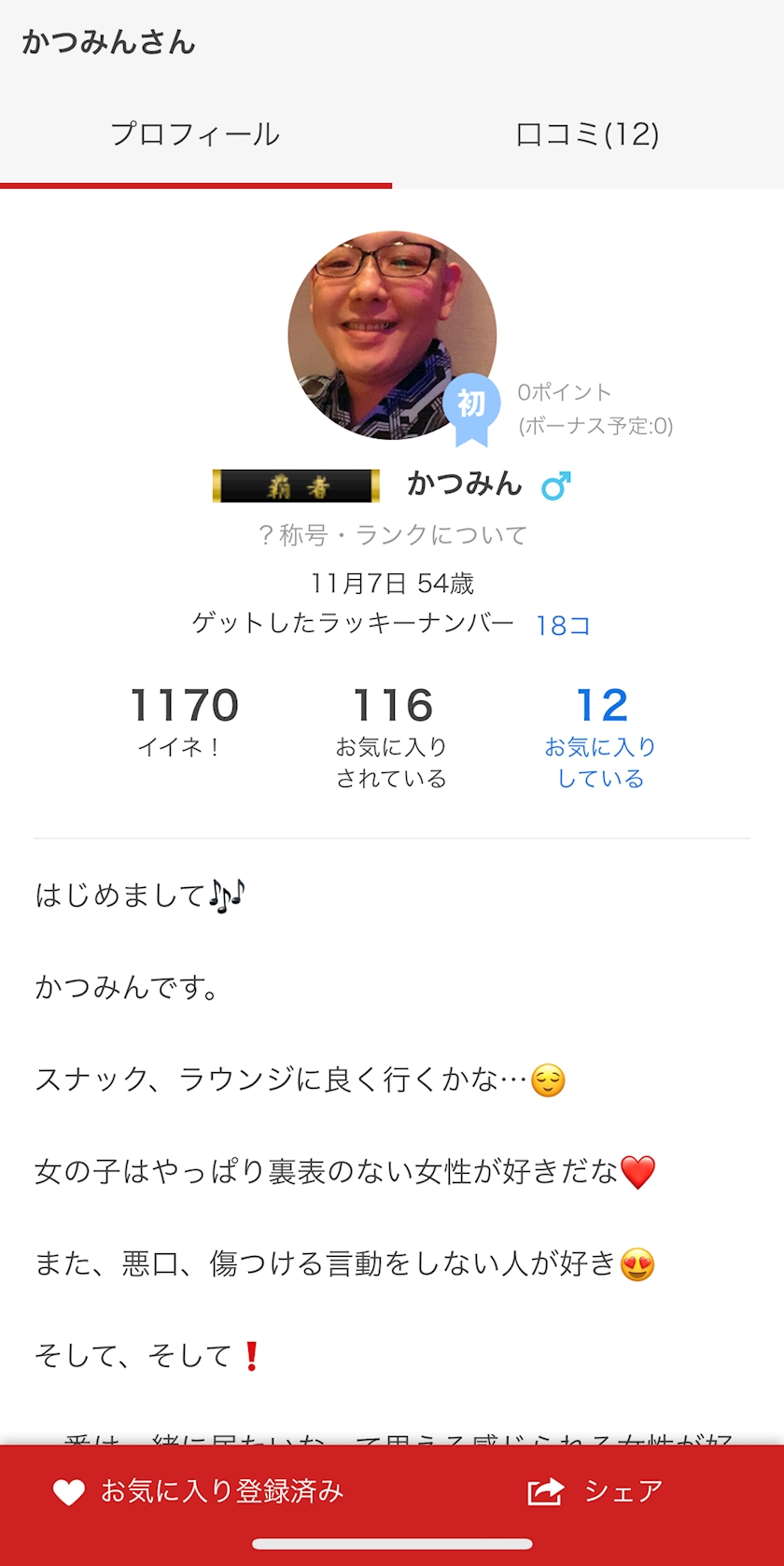784x1566 pixels.
Task: Open the 口コミ(12) reviews tab
Action: (x=587, y=134)
